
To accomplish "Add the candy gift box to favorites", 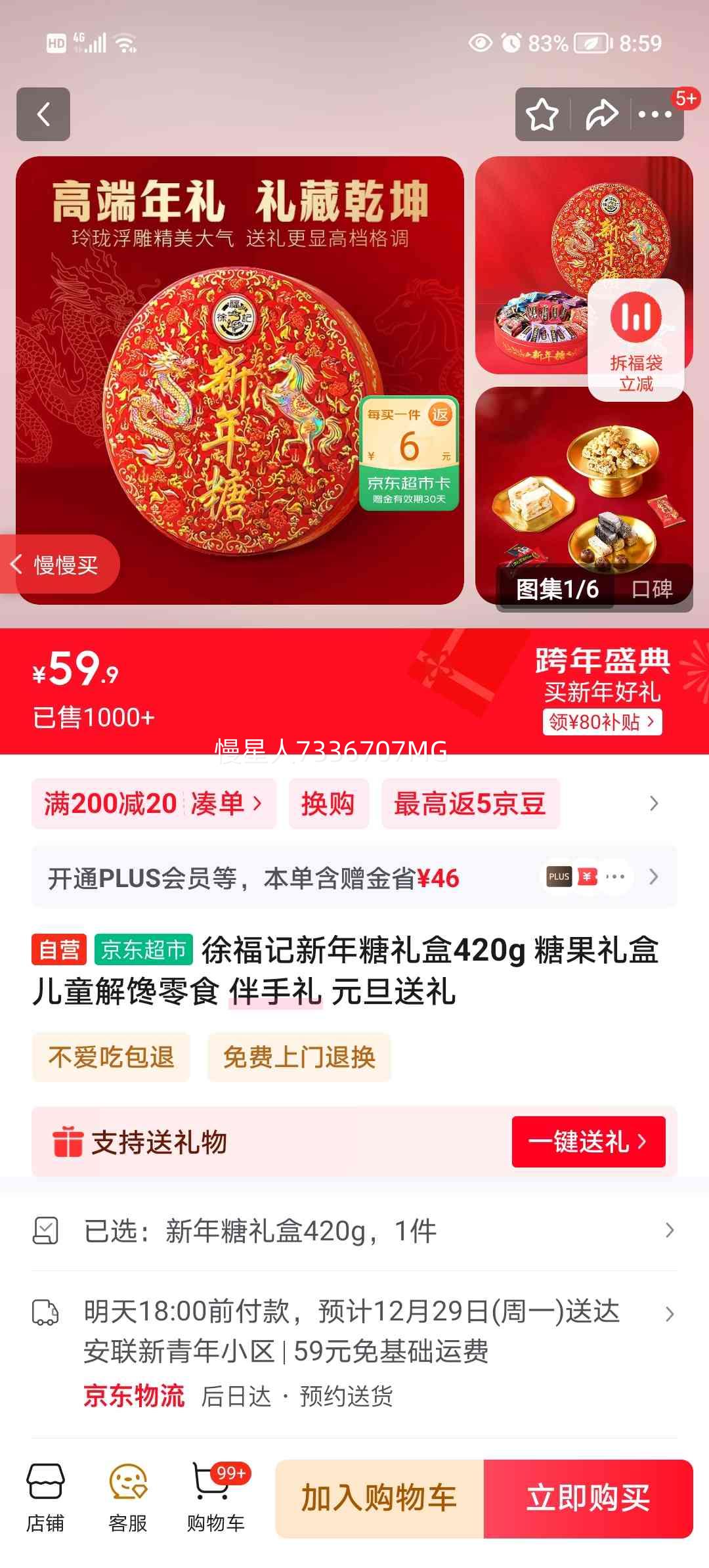I will [542, 114].
